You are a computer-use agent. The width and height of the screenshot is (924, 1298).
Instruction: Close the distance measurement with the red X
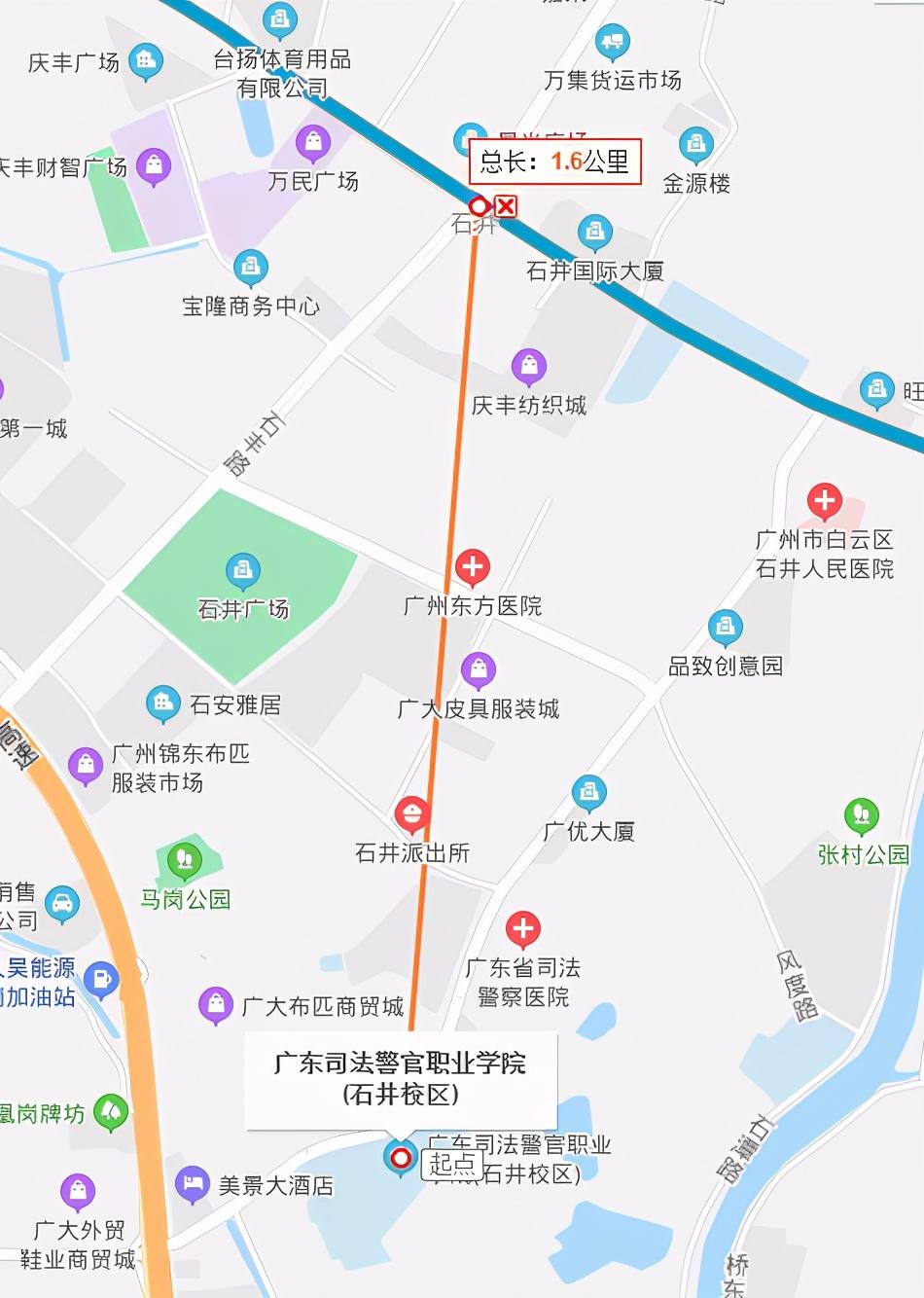pos(506,206)
